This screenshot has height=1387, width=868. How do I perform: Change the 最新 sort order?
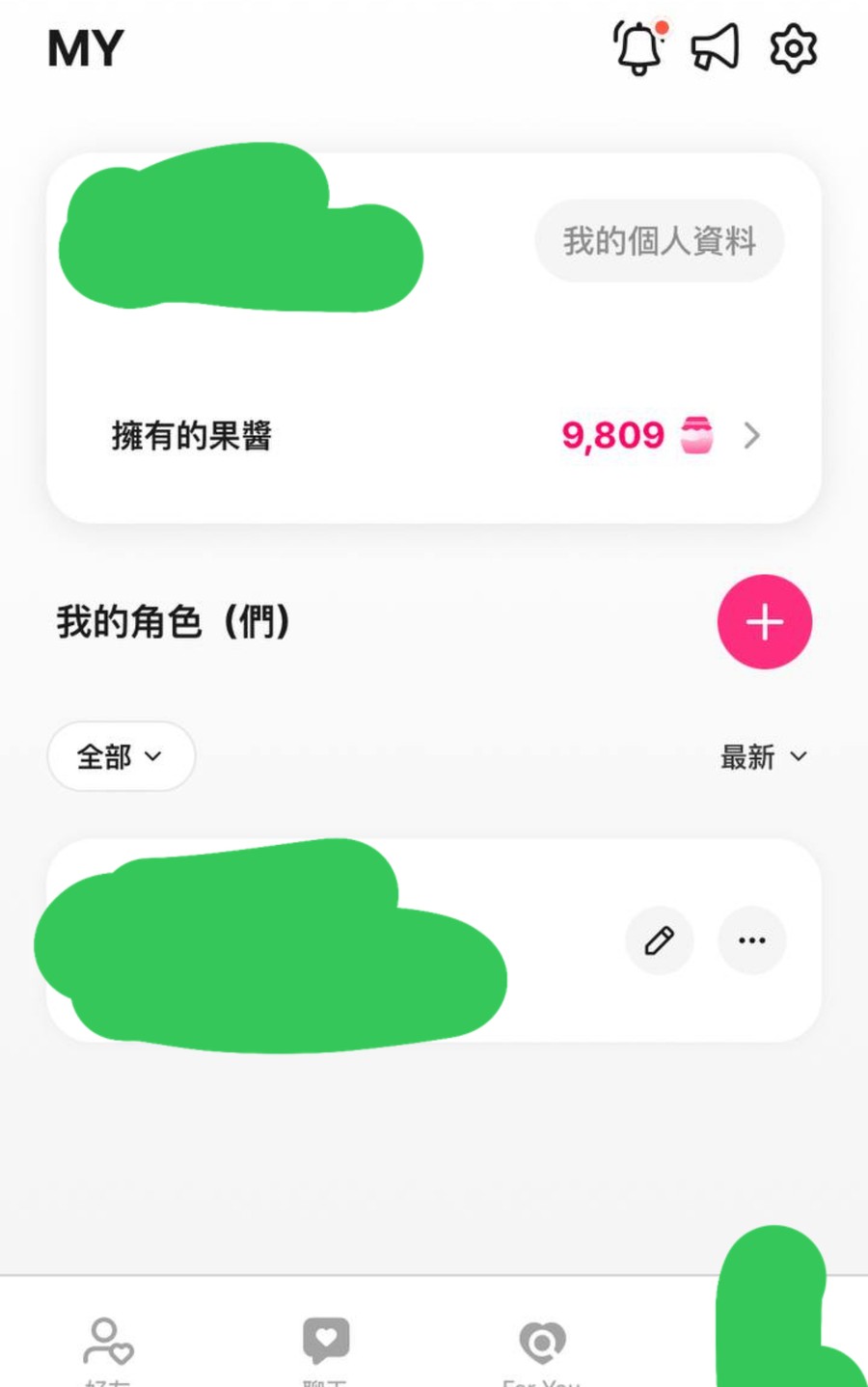click(x=763, y=757)
